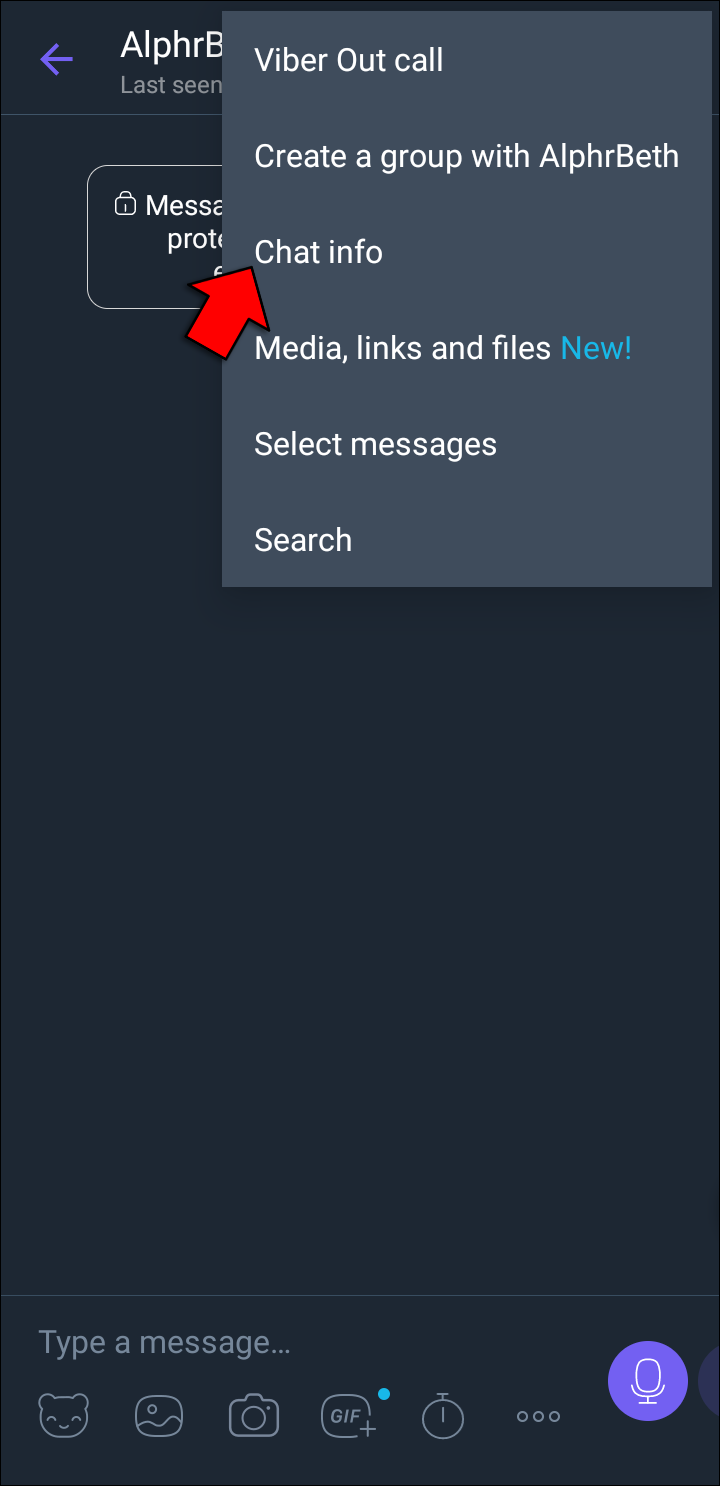
Task: Select Viber Out call option
Action: coord(348,61)
